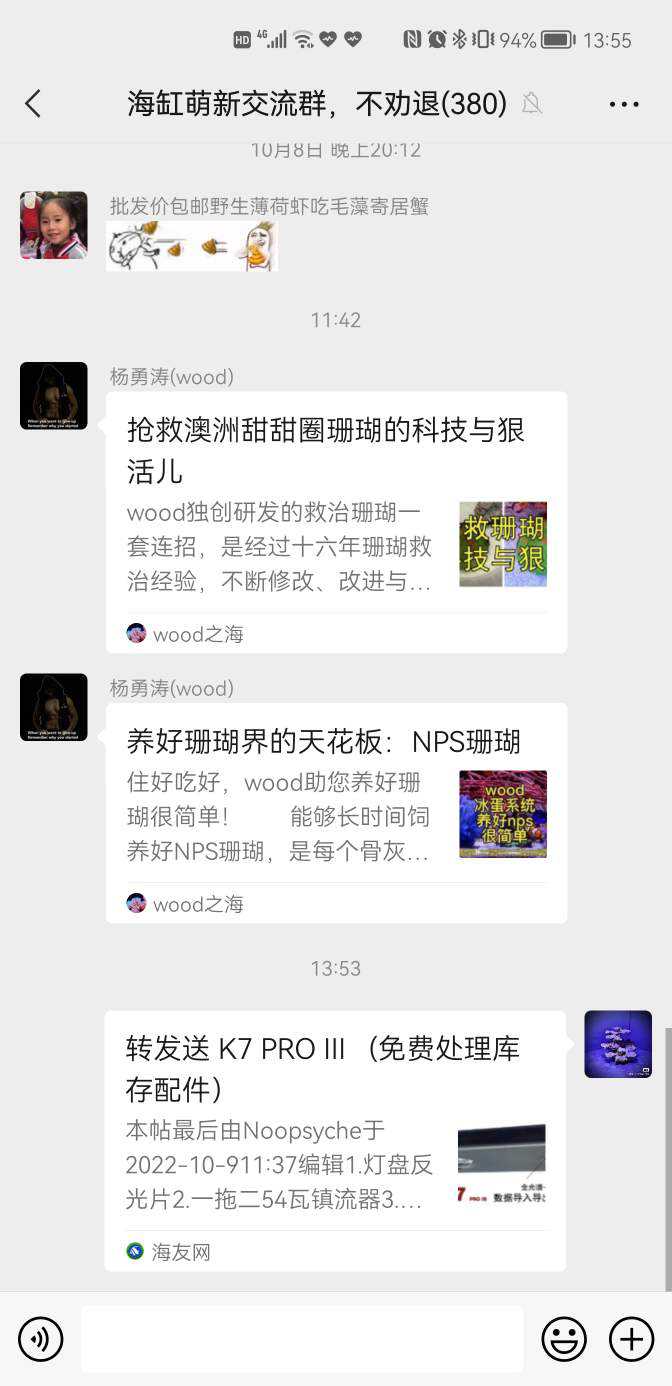Open the 转发送 K7 PRO III post
This screenshot has height=1386, width=672.
click(335, 1140)
